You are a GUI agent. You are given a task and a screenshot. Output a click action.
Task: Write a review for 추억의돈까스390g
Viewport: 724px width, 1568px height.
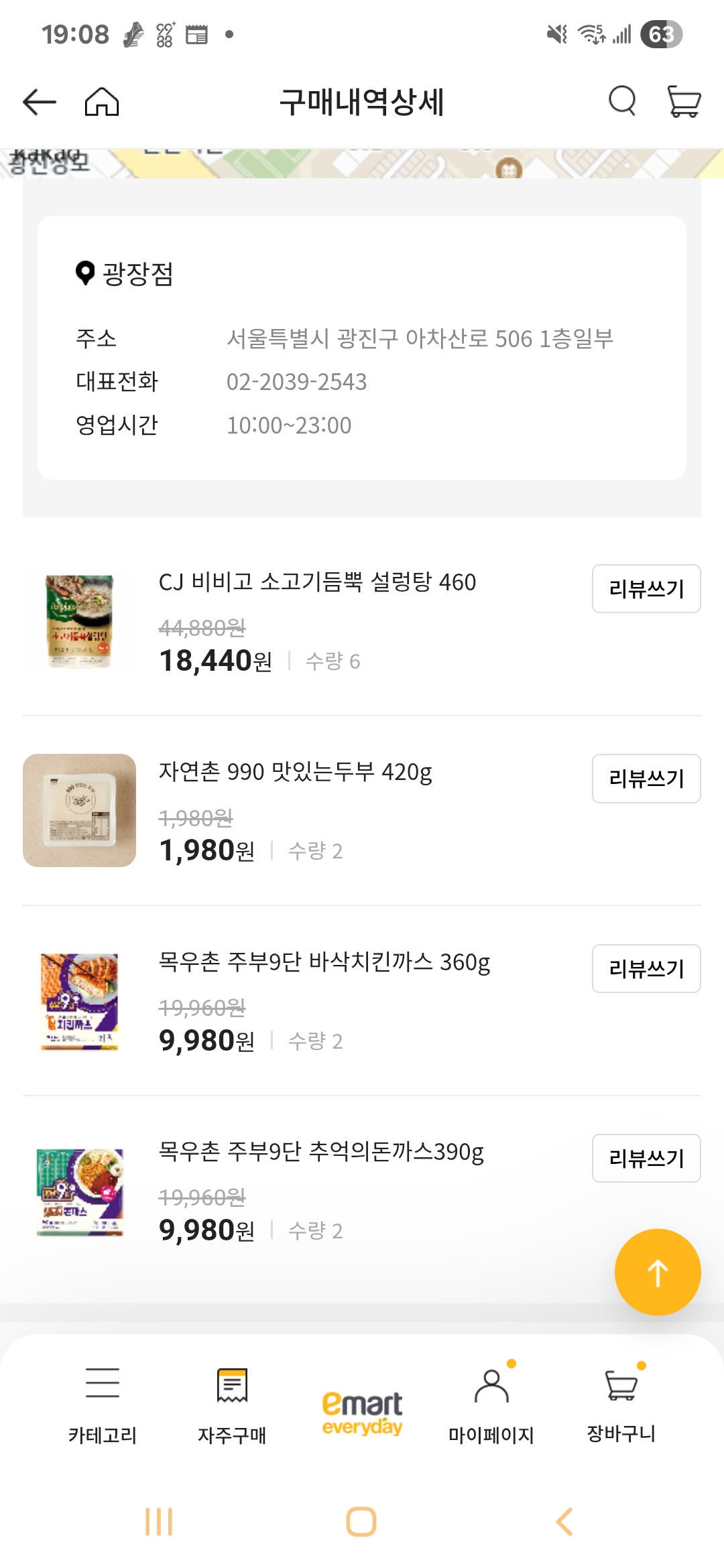click(646, 1158)
